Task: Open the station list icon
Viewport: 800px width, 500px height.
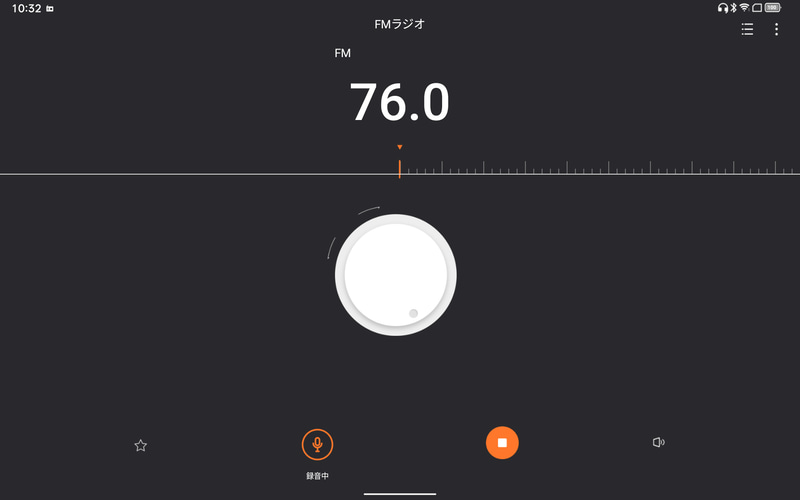Action: pos(747,30)
